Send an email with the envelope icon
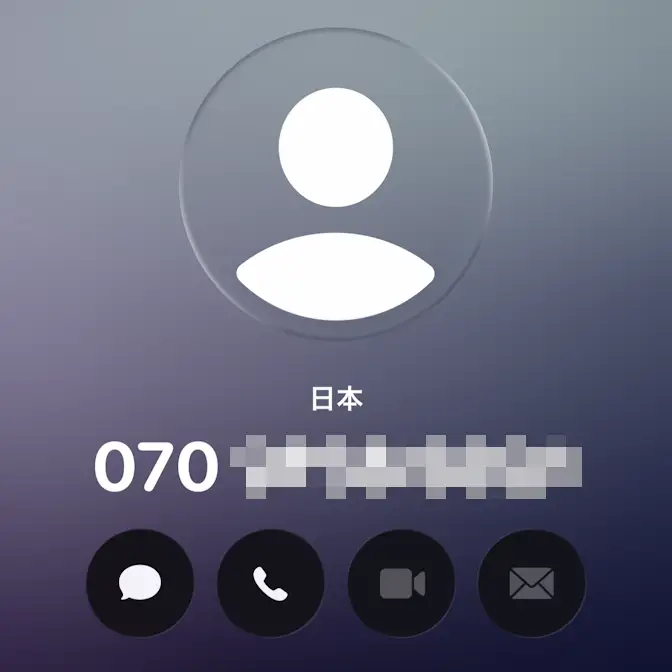This screenshot has width=672, height=672. pyautogui.click(x=531, y=583)
